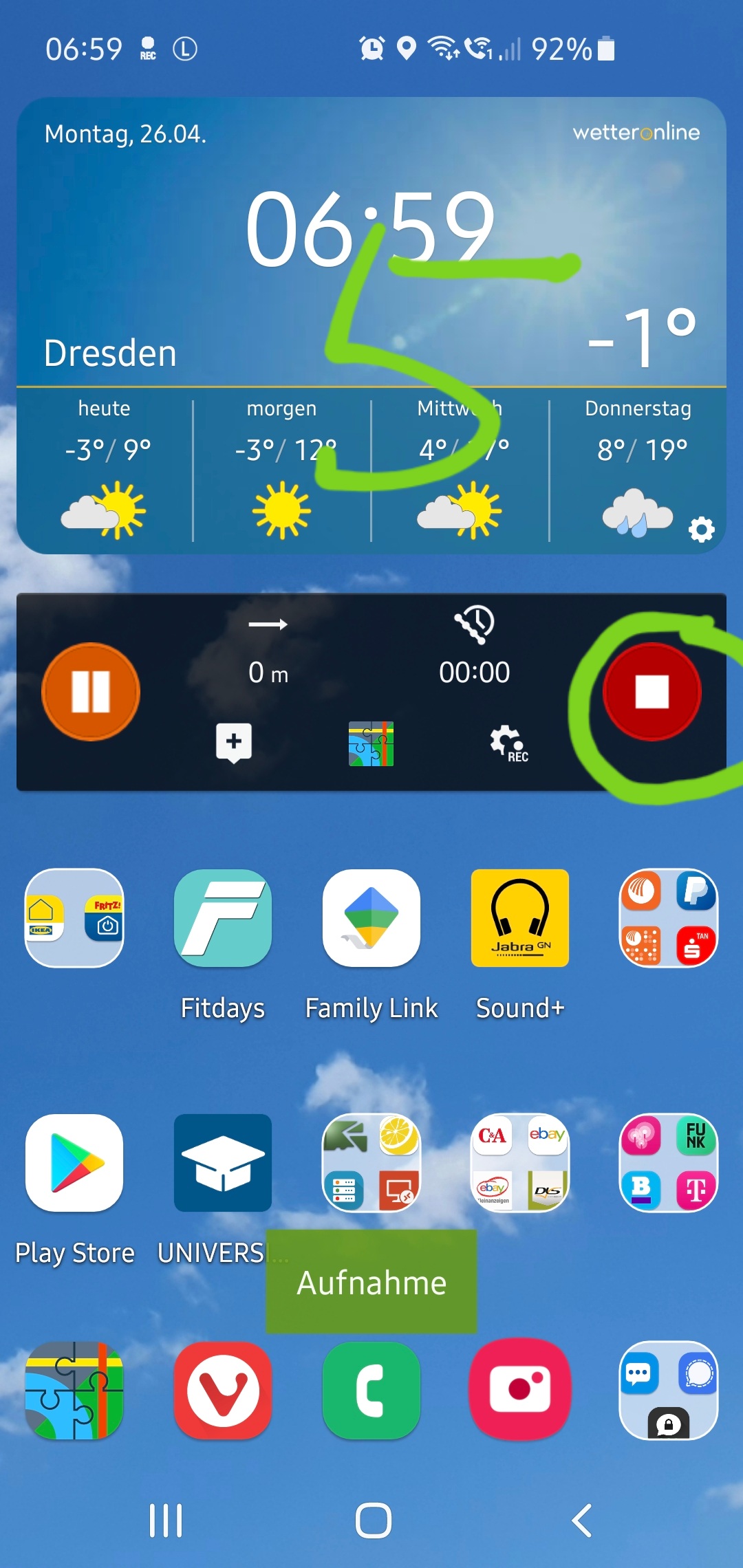The height and width of the screenshot is (1568, 743).
Task: Launch the Jabra Sound+ app
Action: (x=520, y=918)
